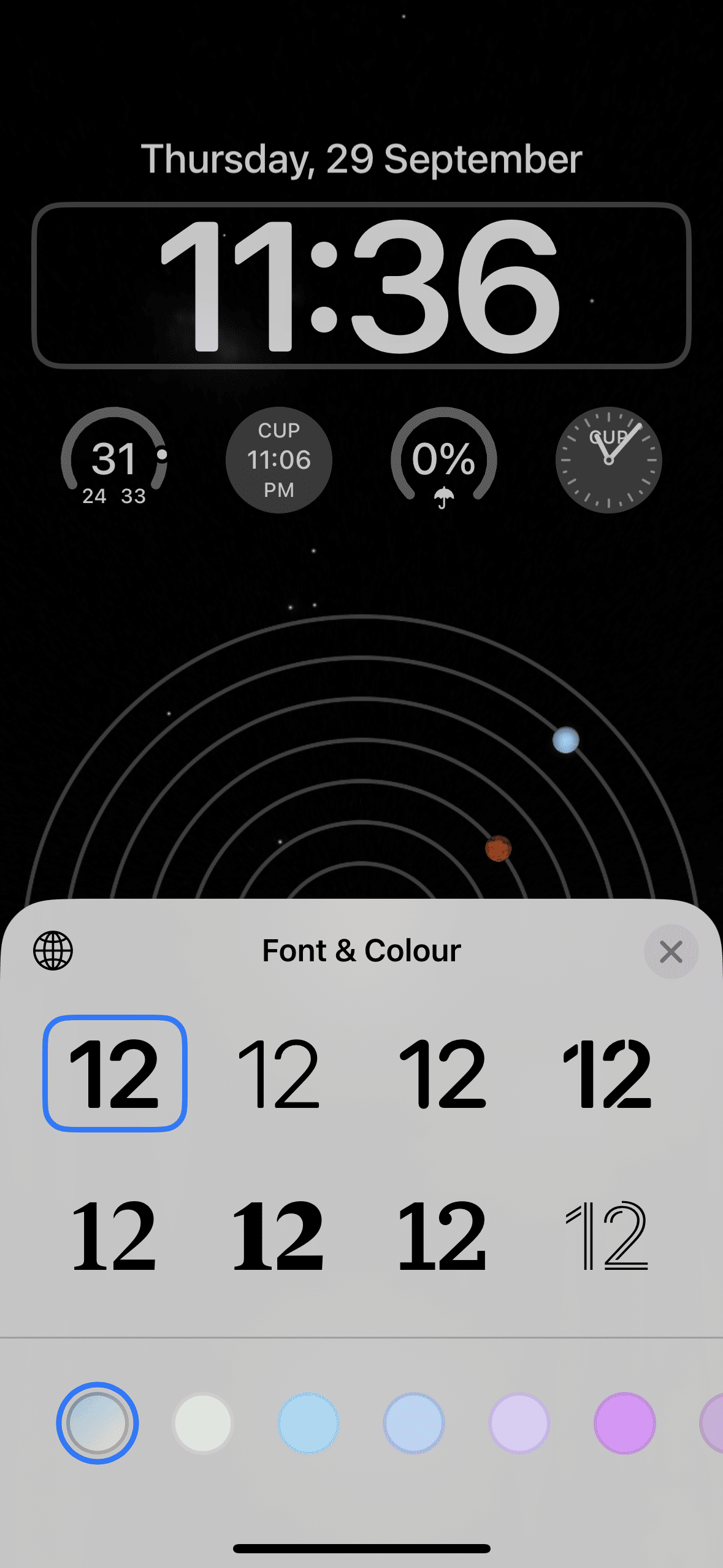Viewport: 723px width, 1568px height.
Task: Open the globe numeral script options
Action: [x=53, y=951]
